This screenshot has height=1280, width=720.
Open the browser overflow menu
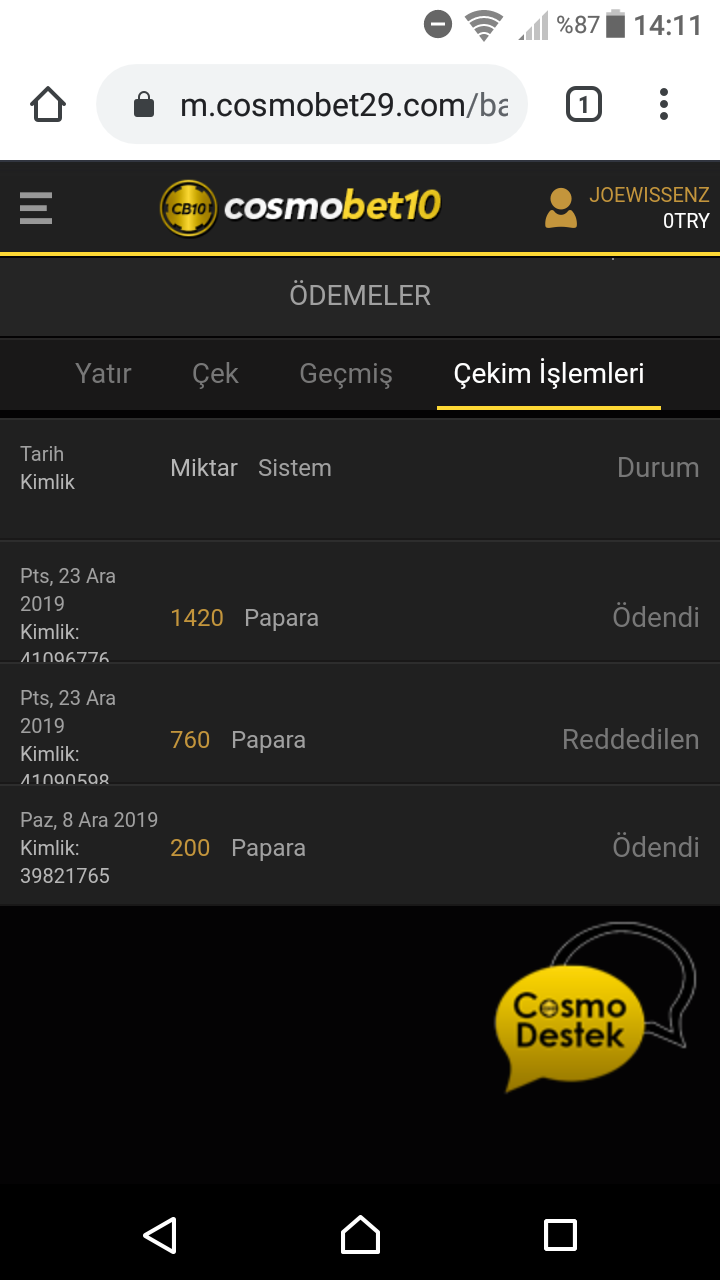663,105
